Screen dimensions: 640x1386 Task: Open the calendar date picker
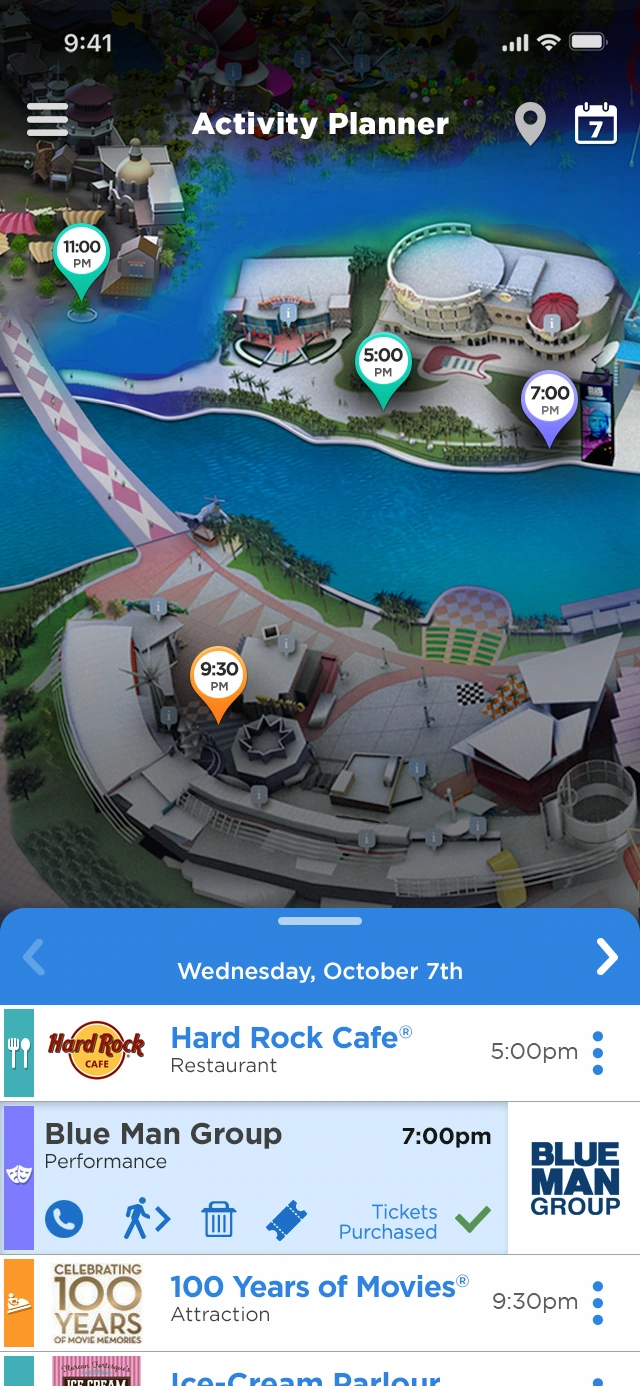[596, 124]
